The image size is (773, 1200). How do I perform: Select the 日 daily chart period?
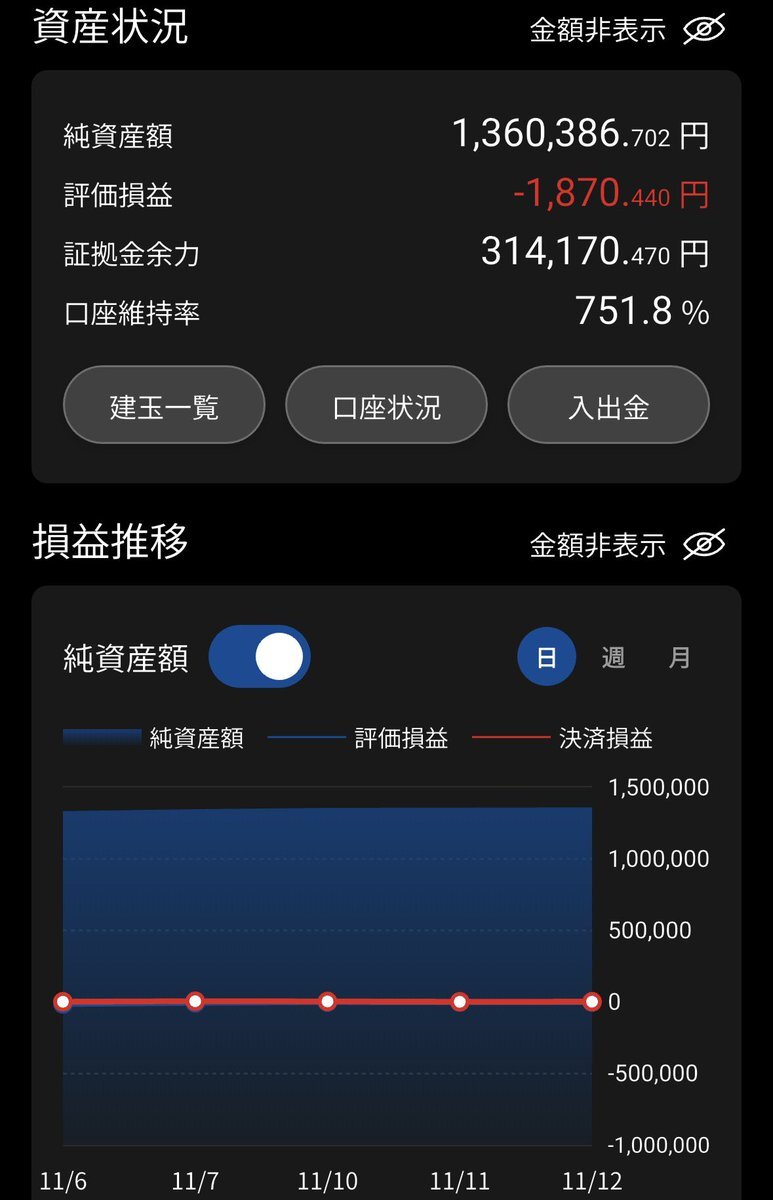tap(546, 657)
